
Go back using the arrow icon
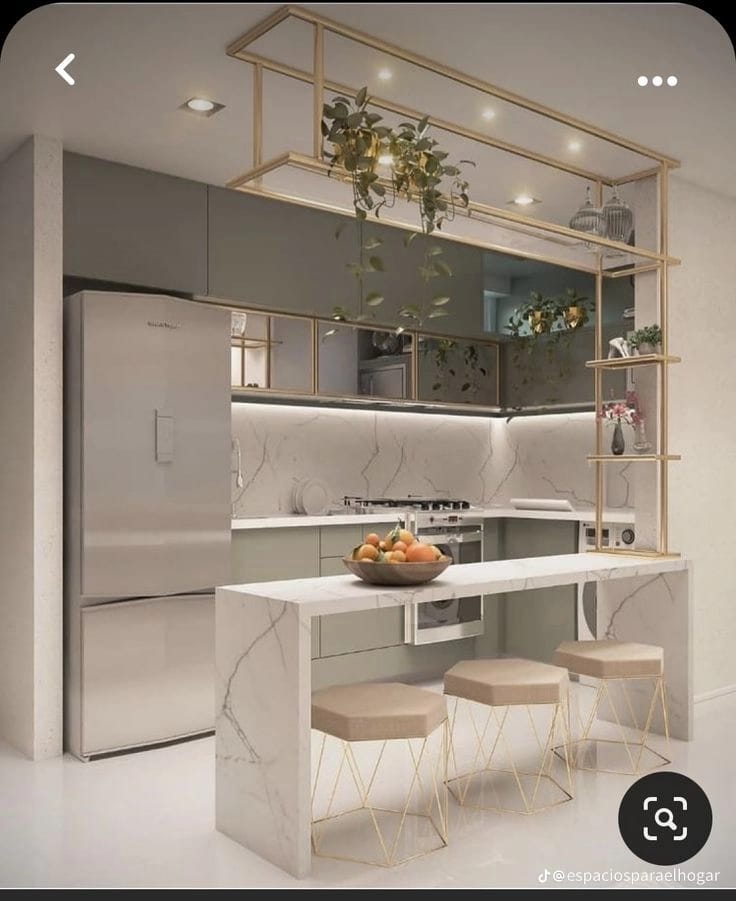tap(65, 70)
